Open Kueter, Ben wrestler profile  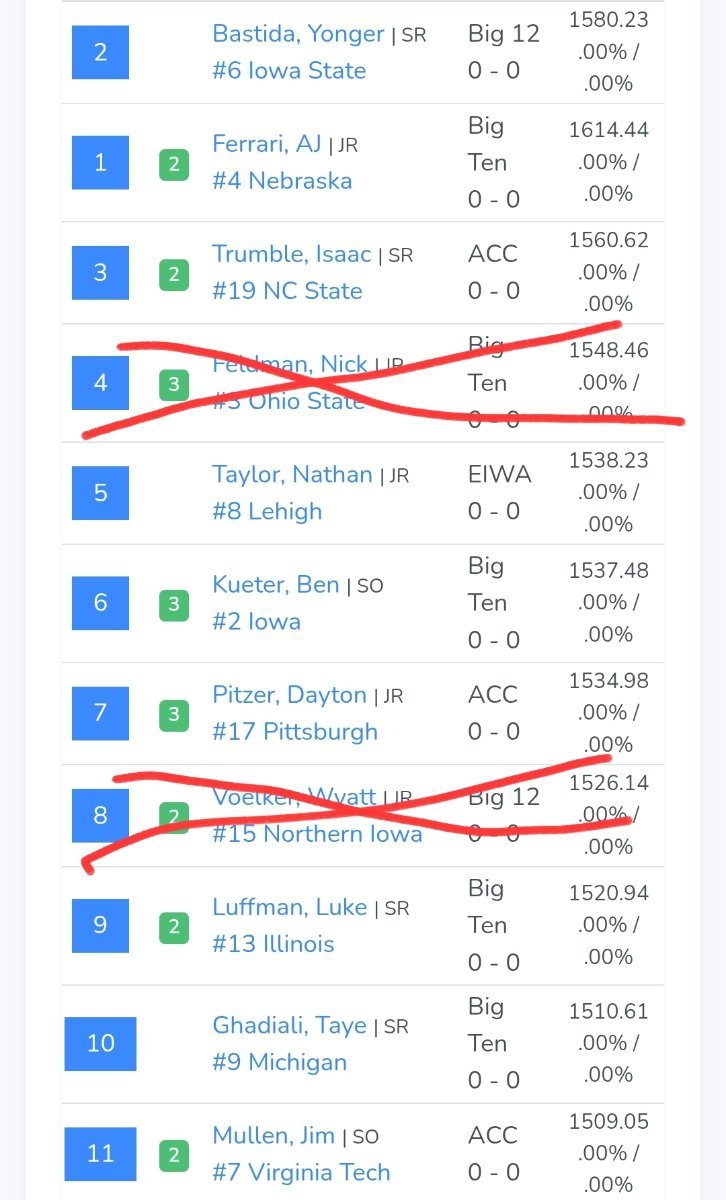(276, 584)
